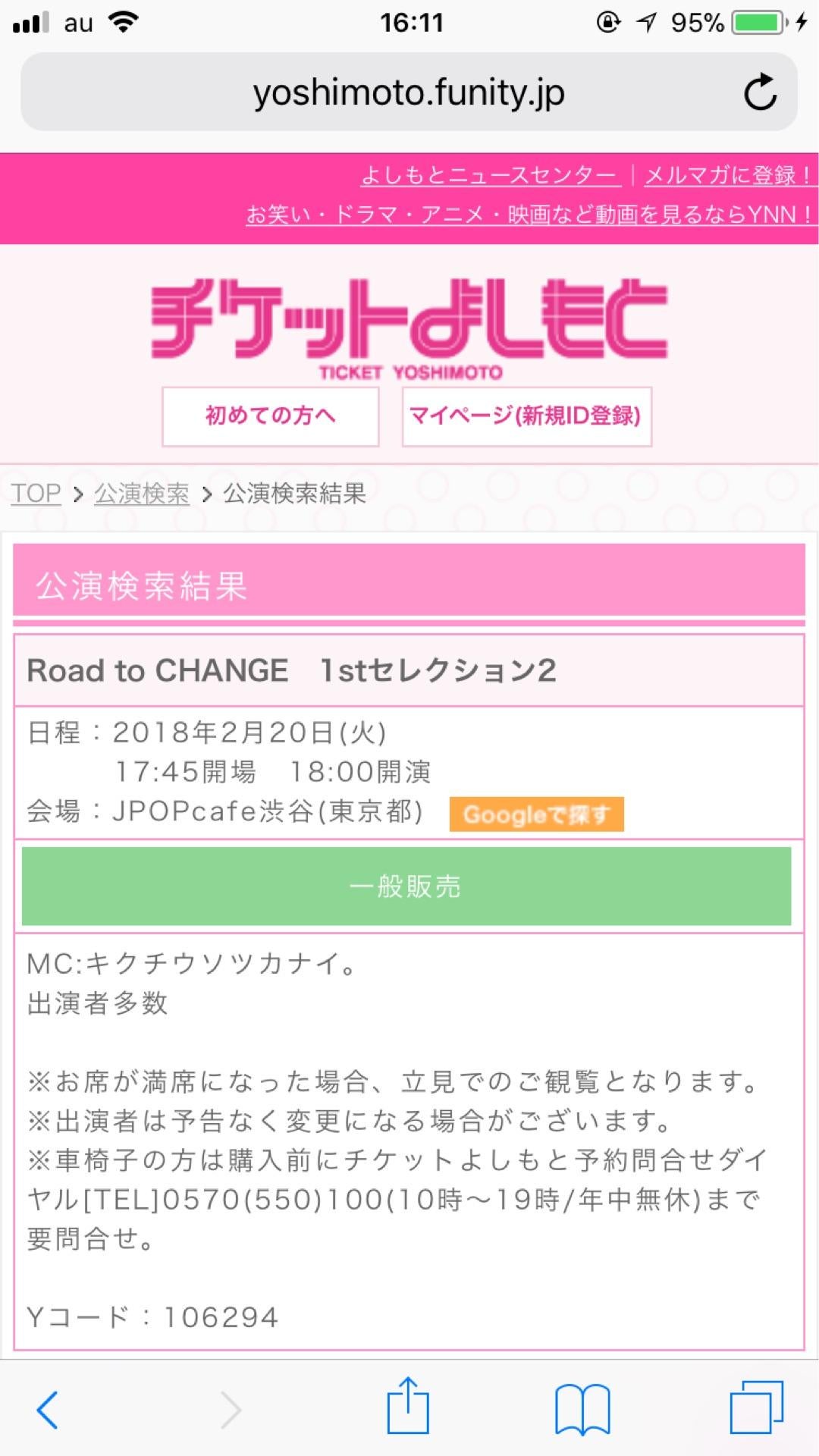819x1456 pixels.
Task: Open マイページ(新規ID登録)
Action: click(x=526, y=416)
